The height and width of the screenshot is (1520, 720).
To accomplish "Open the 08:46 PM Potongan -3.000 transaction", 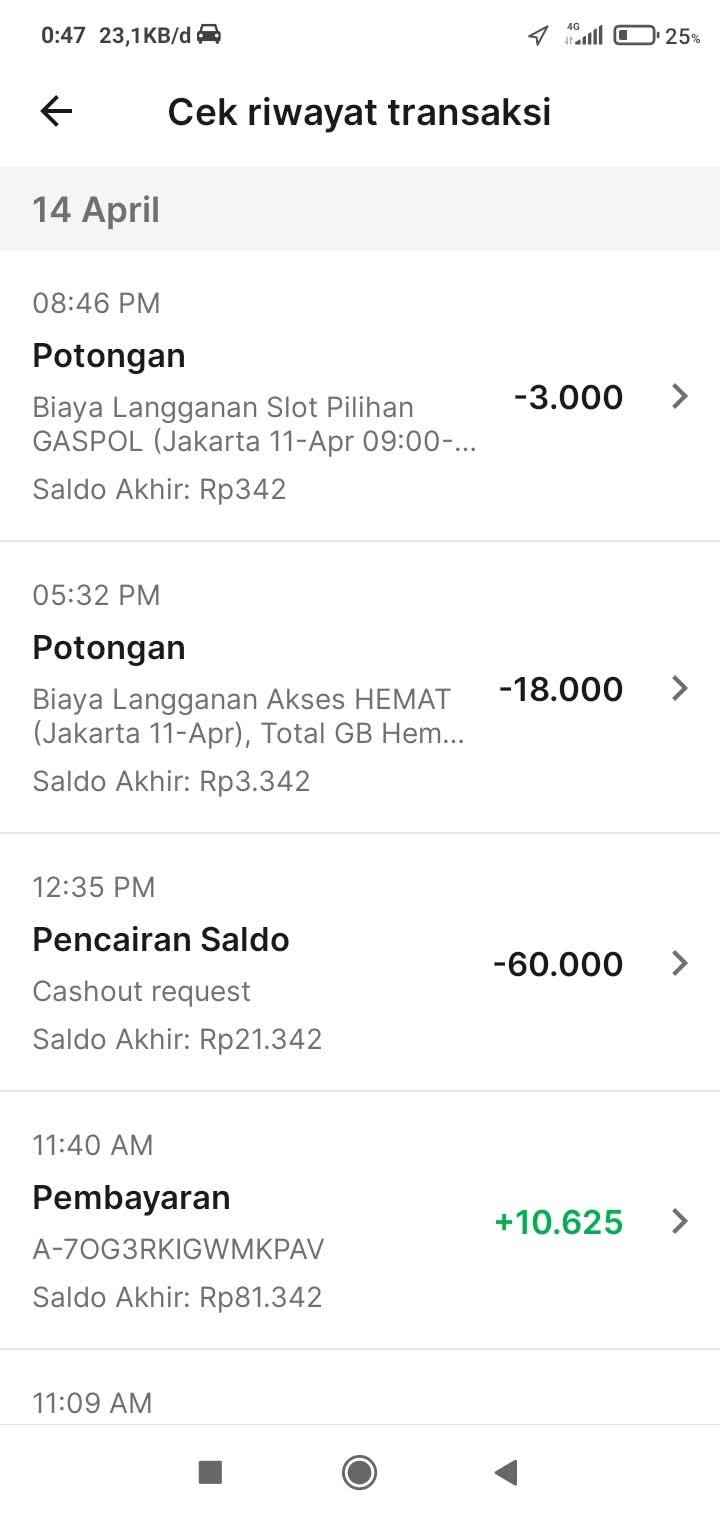I will [360, 396].
